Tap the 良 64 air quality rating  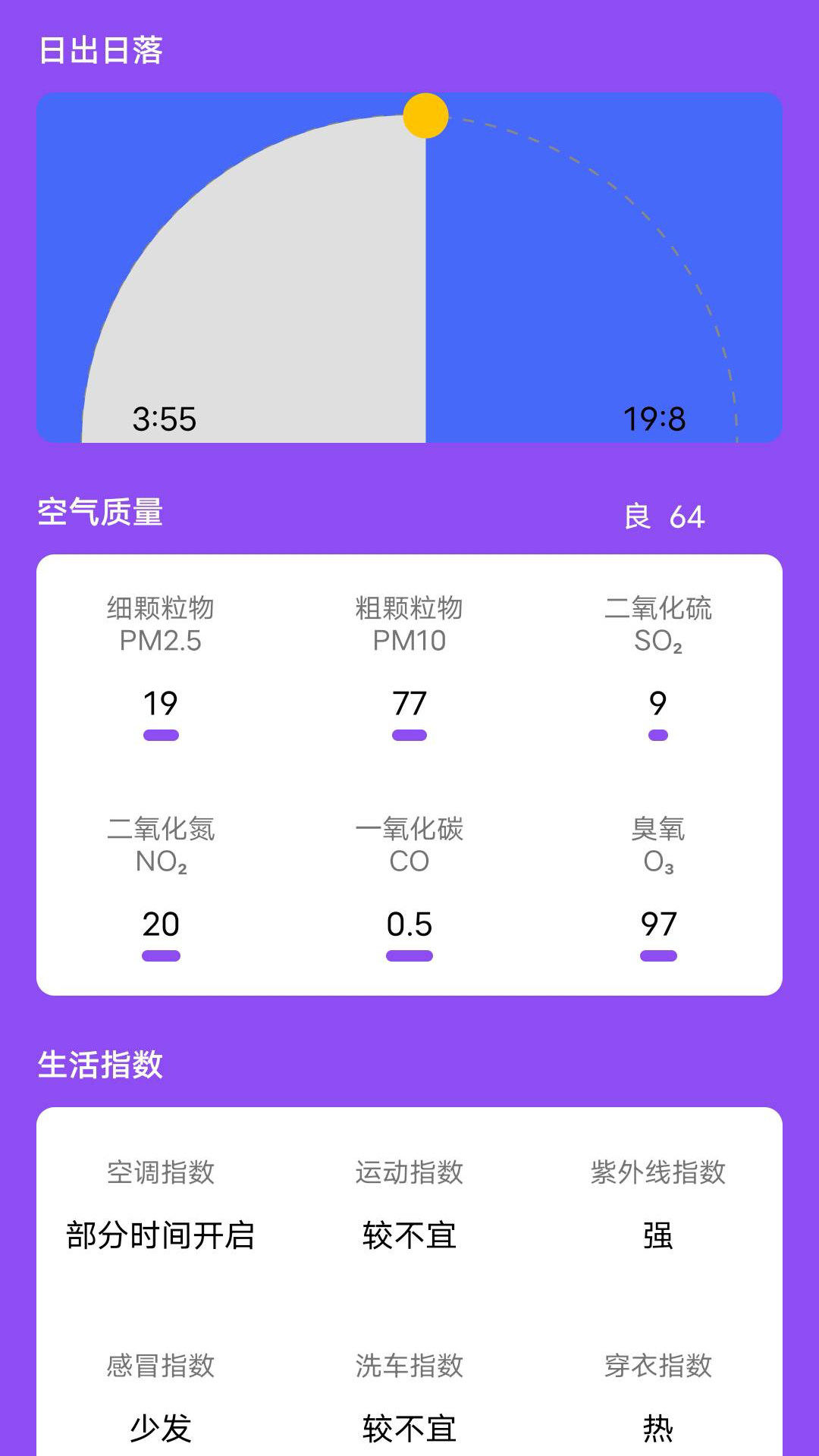pyautogui.click(x=664, y=517)
